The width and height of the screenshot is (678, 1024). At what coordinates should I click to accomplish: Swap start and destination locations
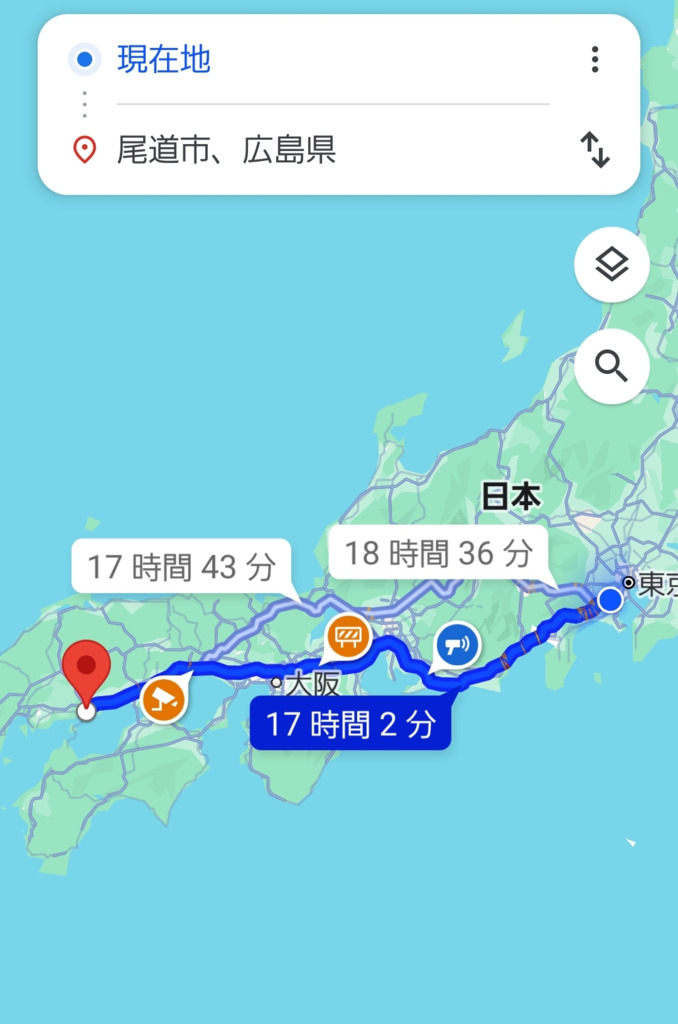pyautogui.click(x=595, y=151)
